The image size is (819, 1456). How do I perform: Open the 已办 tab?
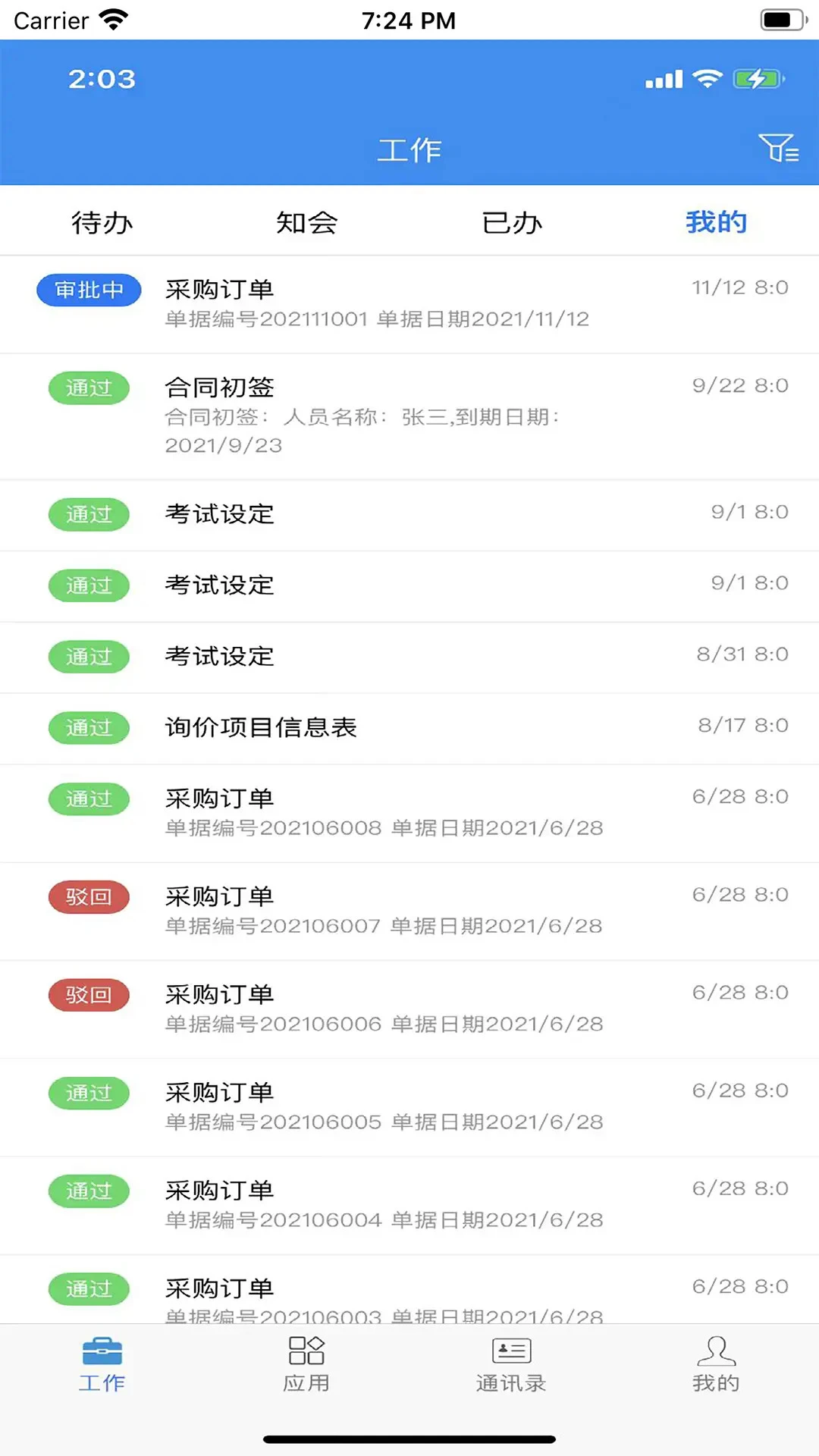pos(511,221)
